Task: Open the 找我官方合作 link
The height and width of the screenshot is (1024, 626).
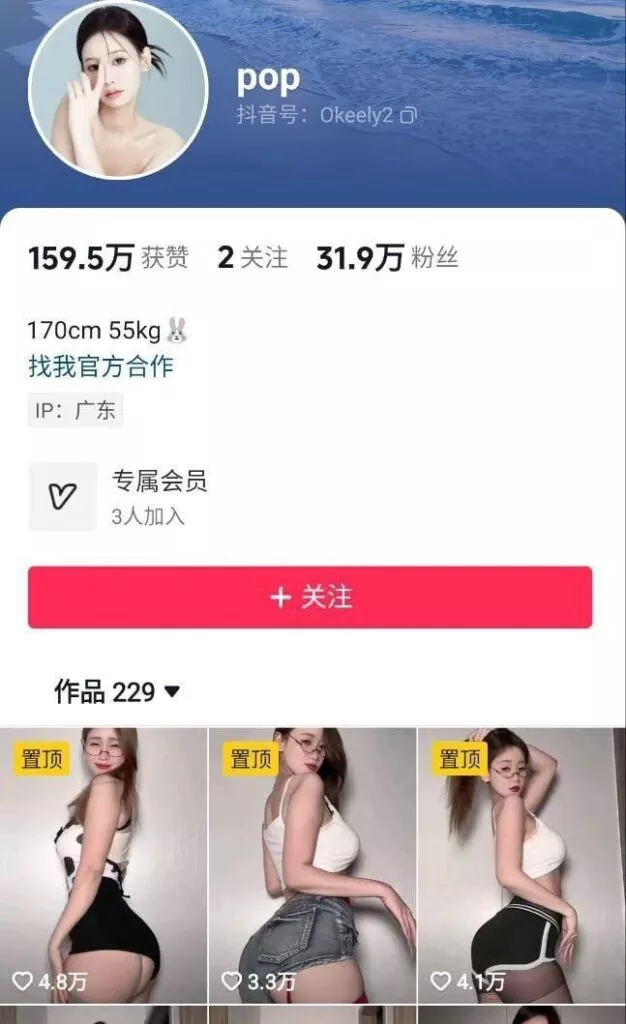Action: [x=100, y=366]
